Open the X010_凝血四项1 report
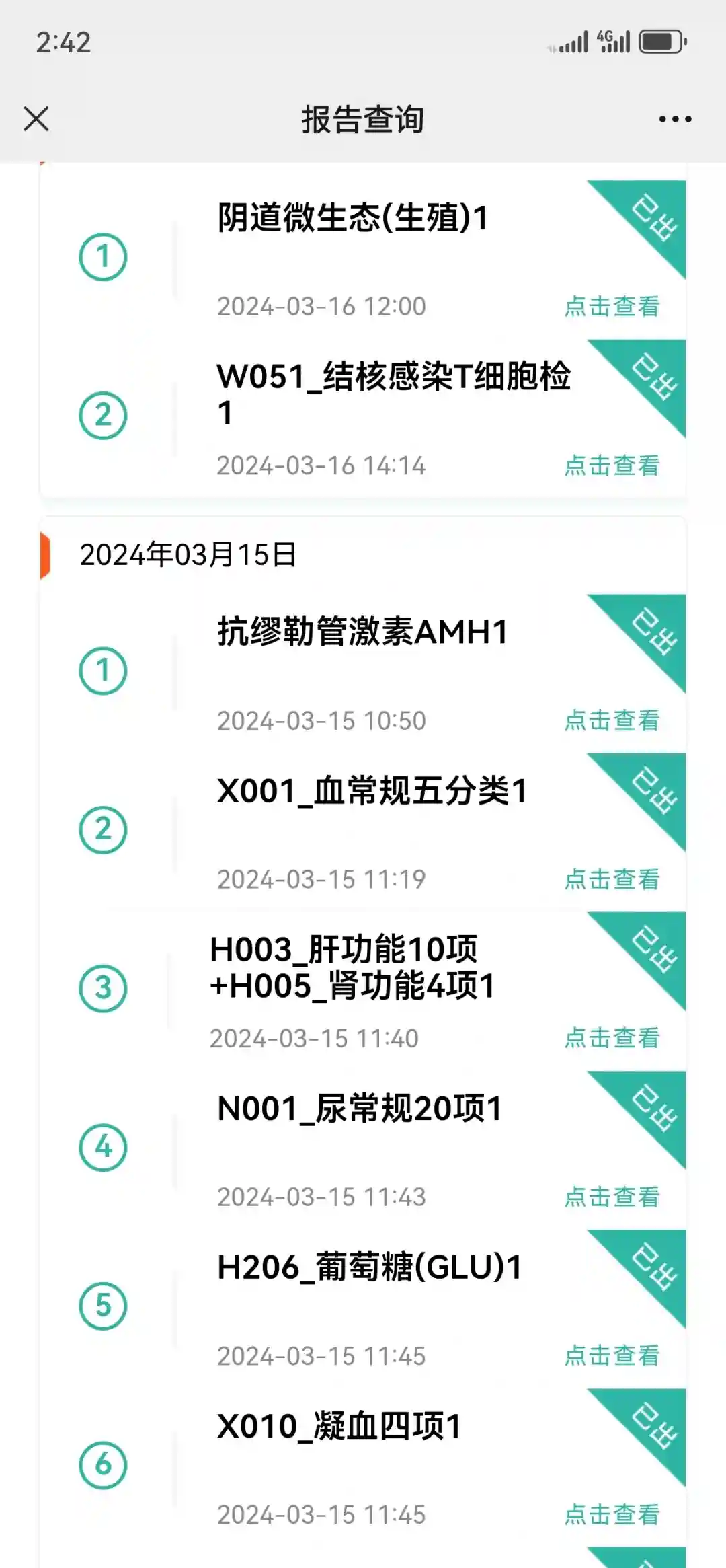726x1568 pixels. pos(612,1514)
